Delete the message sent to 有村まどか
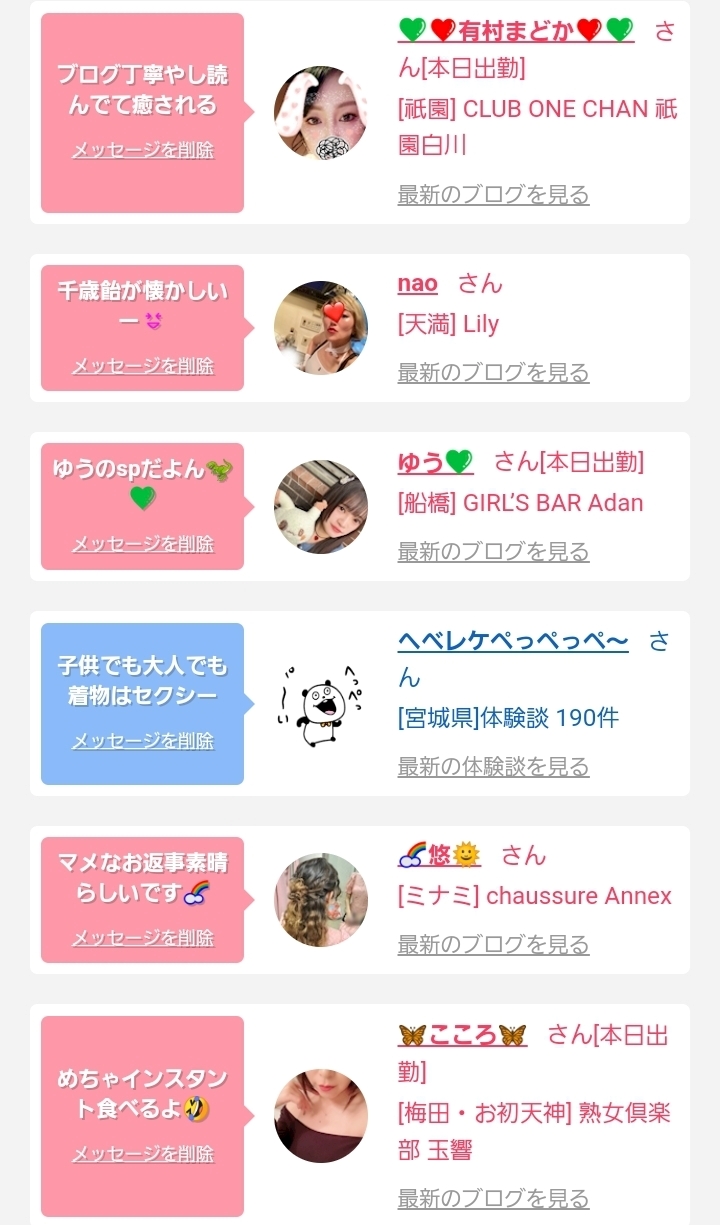 pos(142,150)
